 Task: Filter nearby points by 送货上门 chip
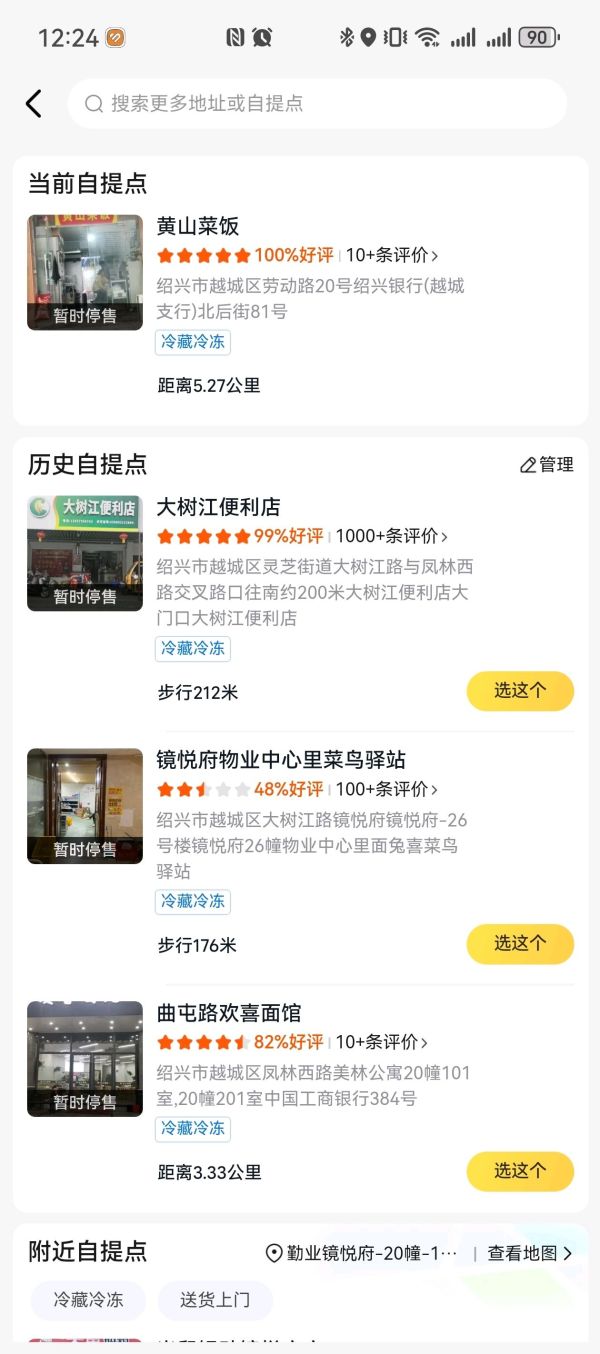pos(215,1301)
